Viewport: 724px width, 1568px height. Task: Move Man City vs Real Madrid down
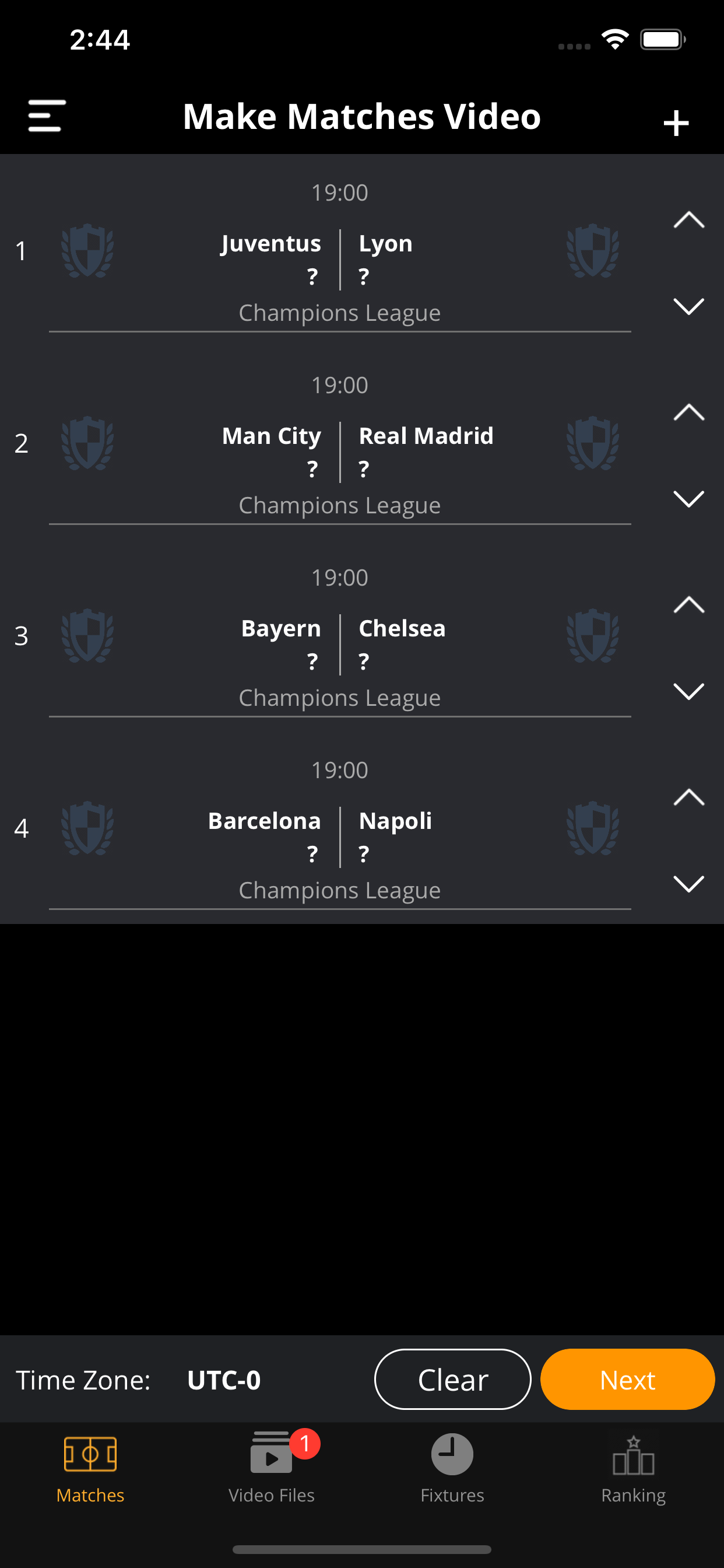[688, 499]
